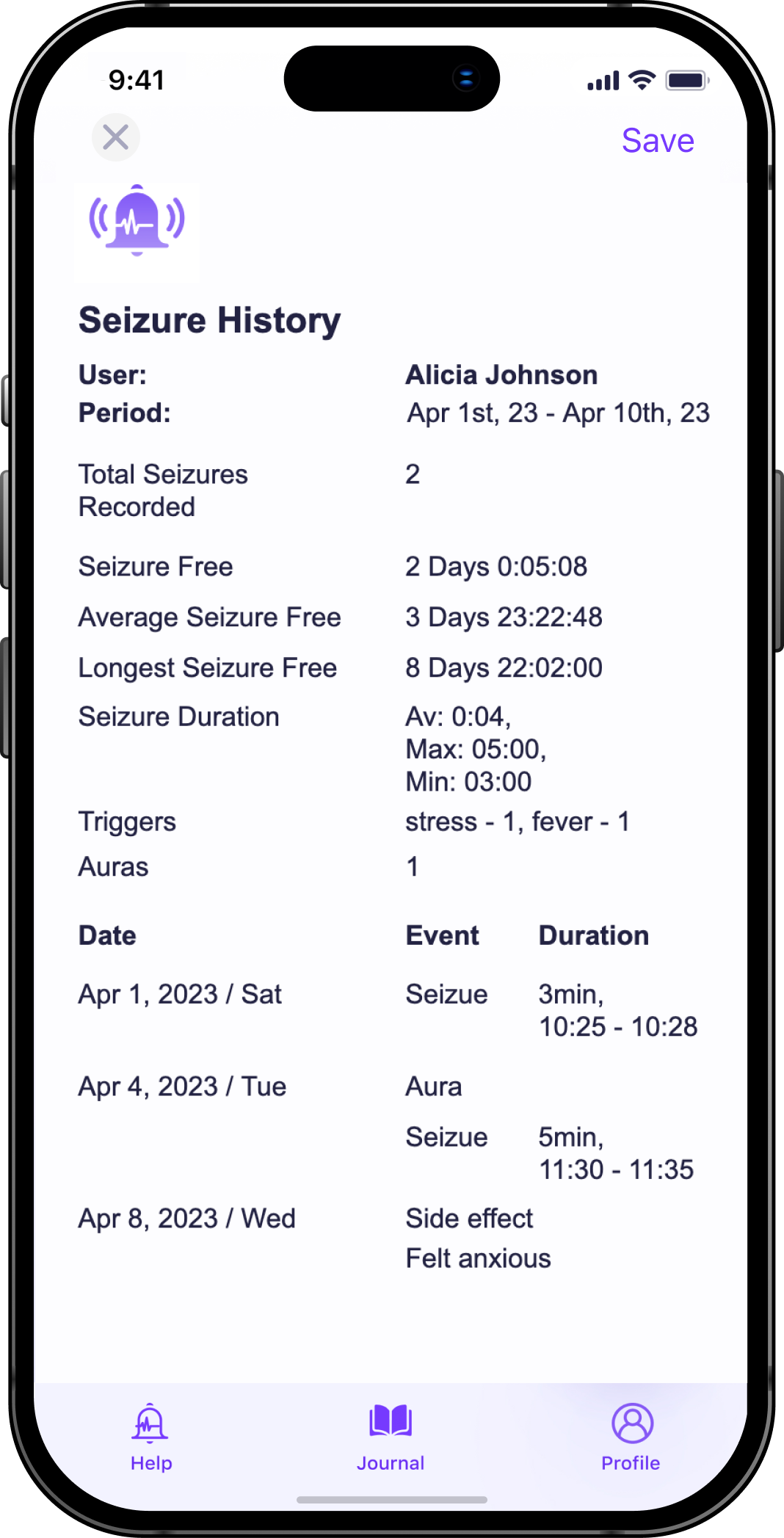
Task: Select the Side effect entry on Apr 8
Action: (x=468, y=1219)
